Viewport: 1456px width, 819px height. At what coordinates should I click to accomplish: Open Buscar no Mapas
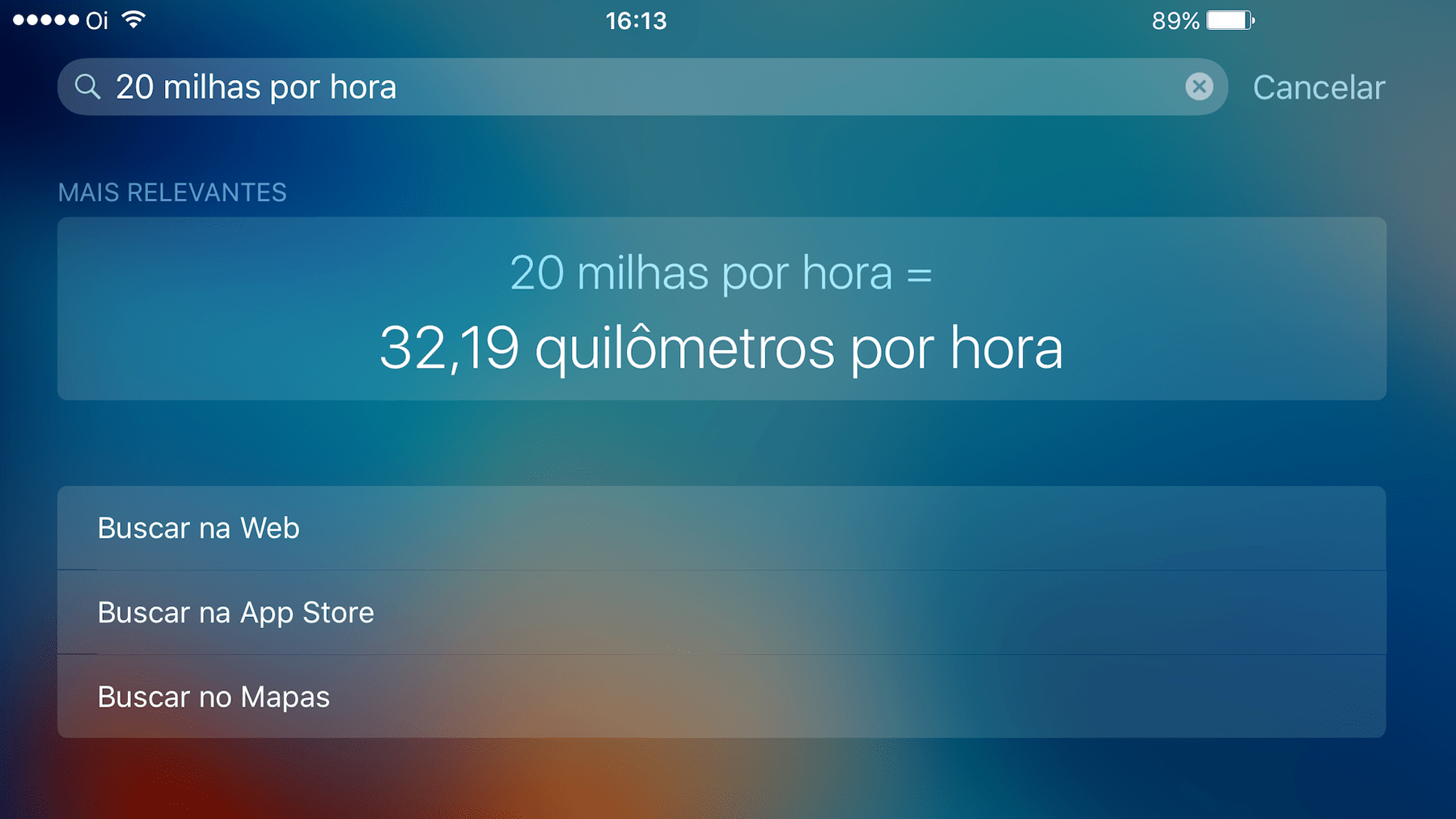coord(721,697)
